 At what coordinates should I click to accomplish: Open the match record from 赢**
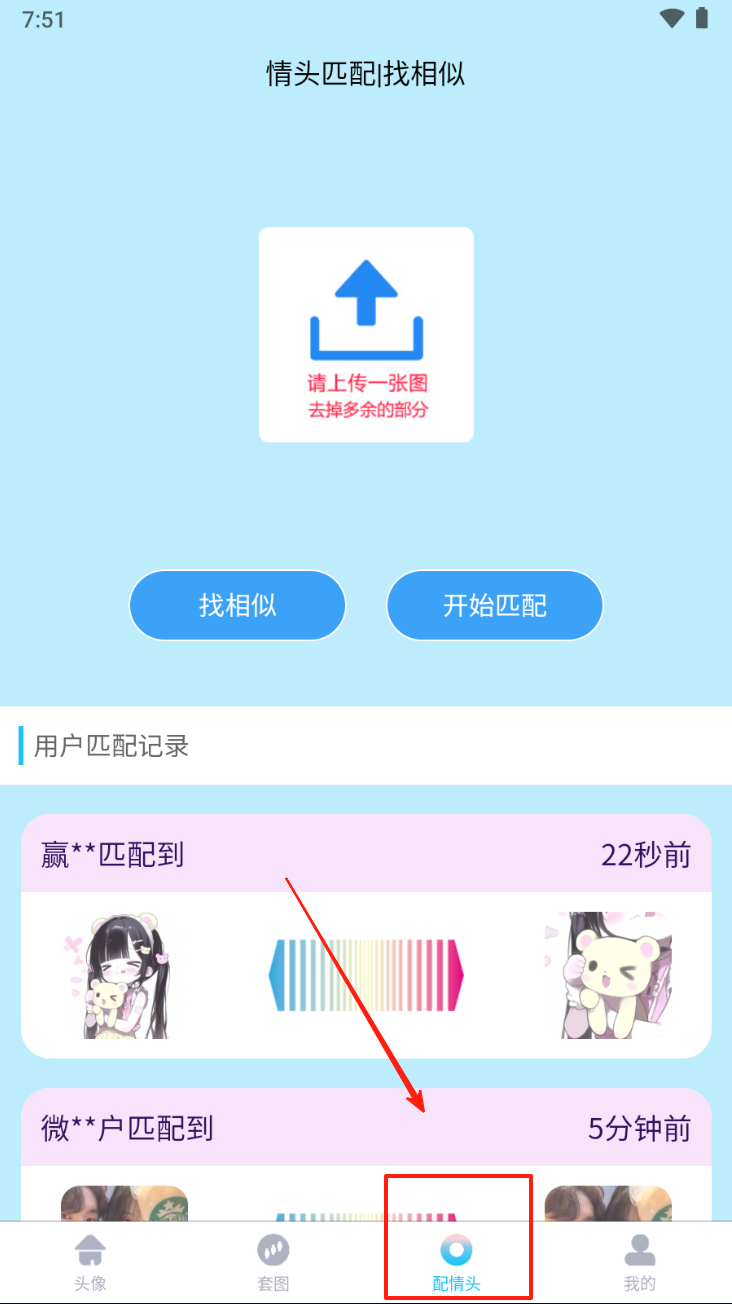coord(366,935)
